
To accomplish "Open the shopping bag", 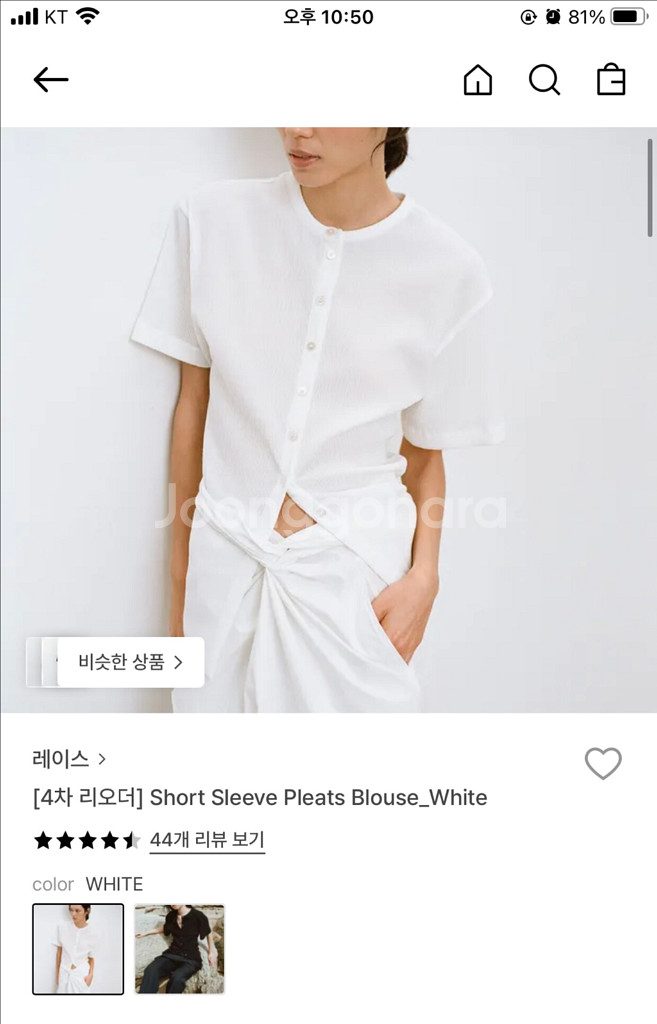I will 611,80.
